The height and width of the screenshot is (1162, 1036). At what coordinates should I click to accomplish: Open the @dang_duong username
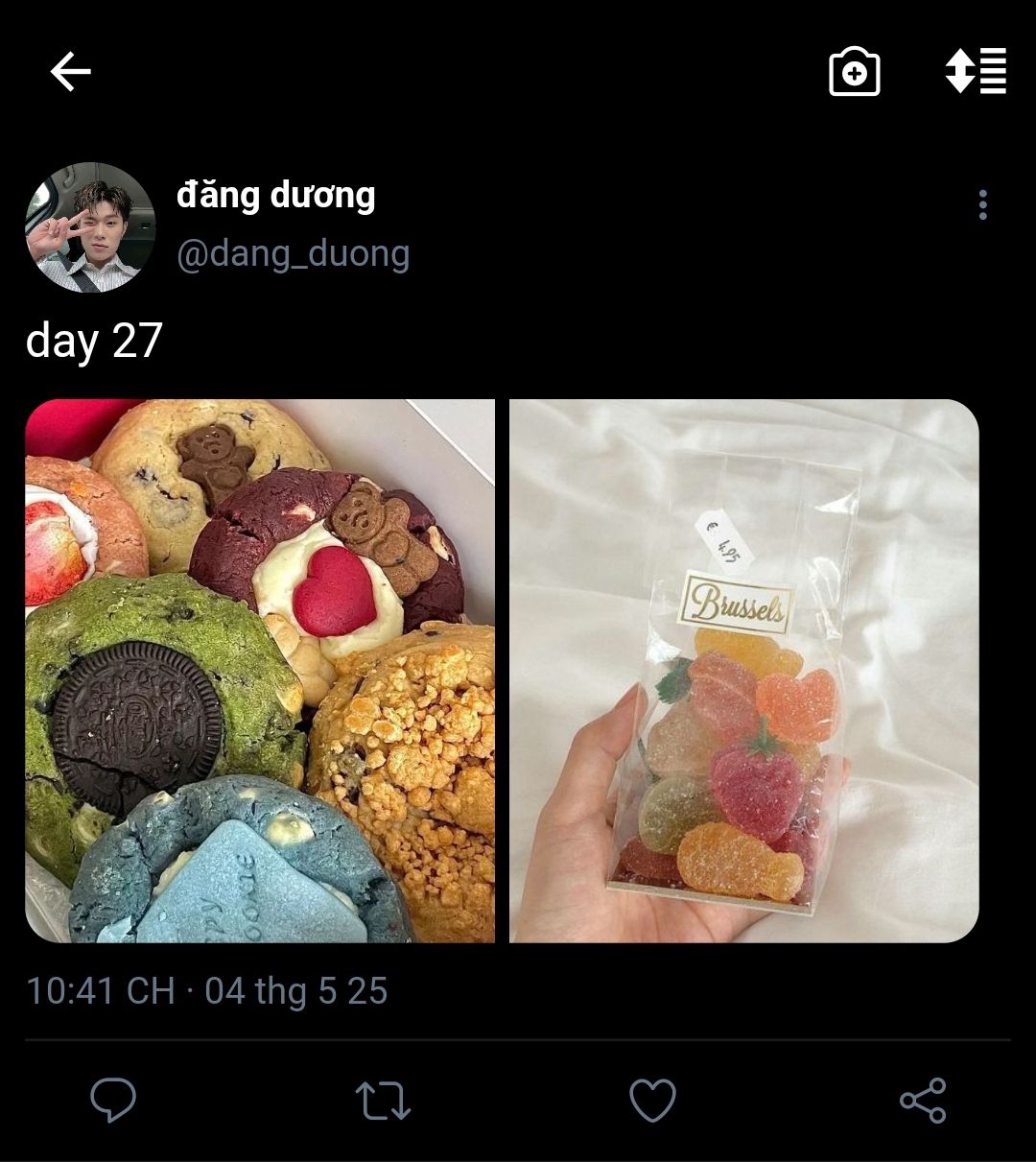tap(293, 253)
